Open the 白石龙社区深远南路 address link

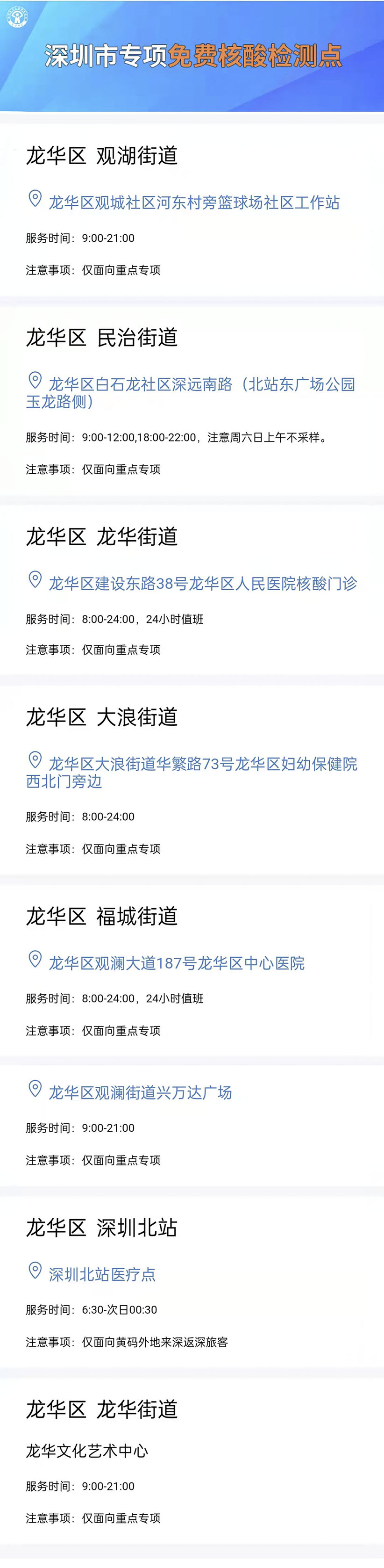[x=200, y=385]
